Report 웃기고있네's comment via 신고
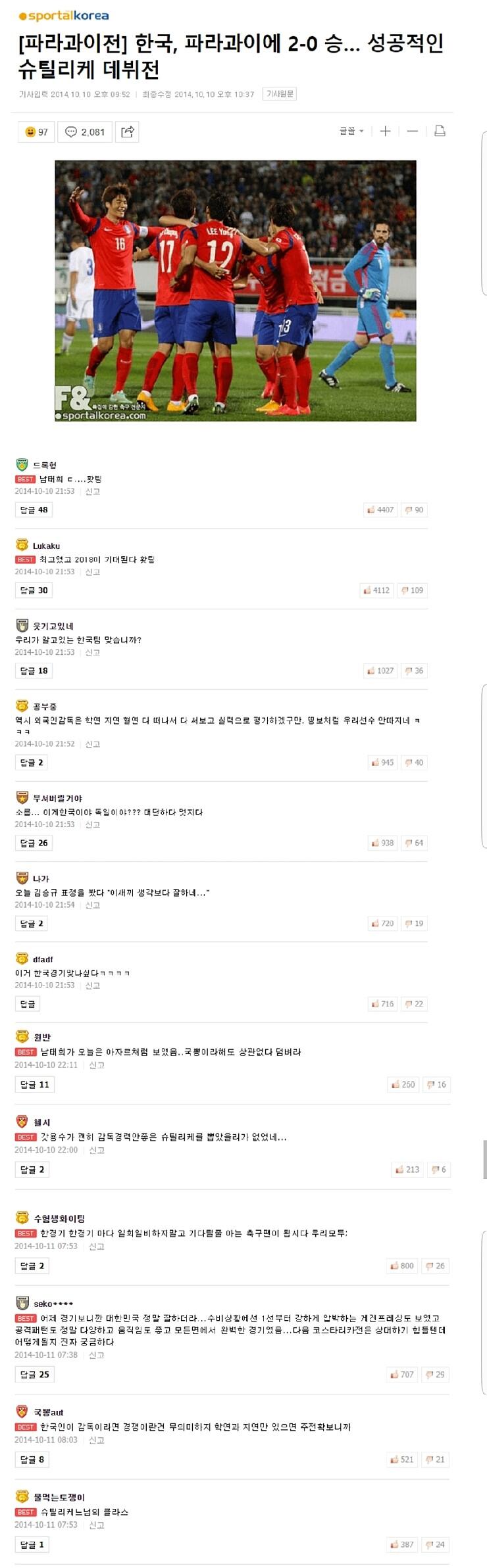Screen dimensions: 487x1568 93,652
